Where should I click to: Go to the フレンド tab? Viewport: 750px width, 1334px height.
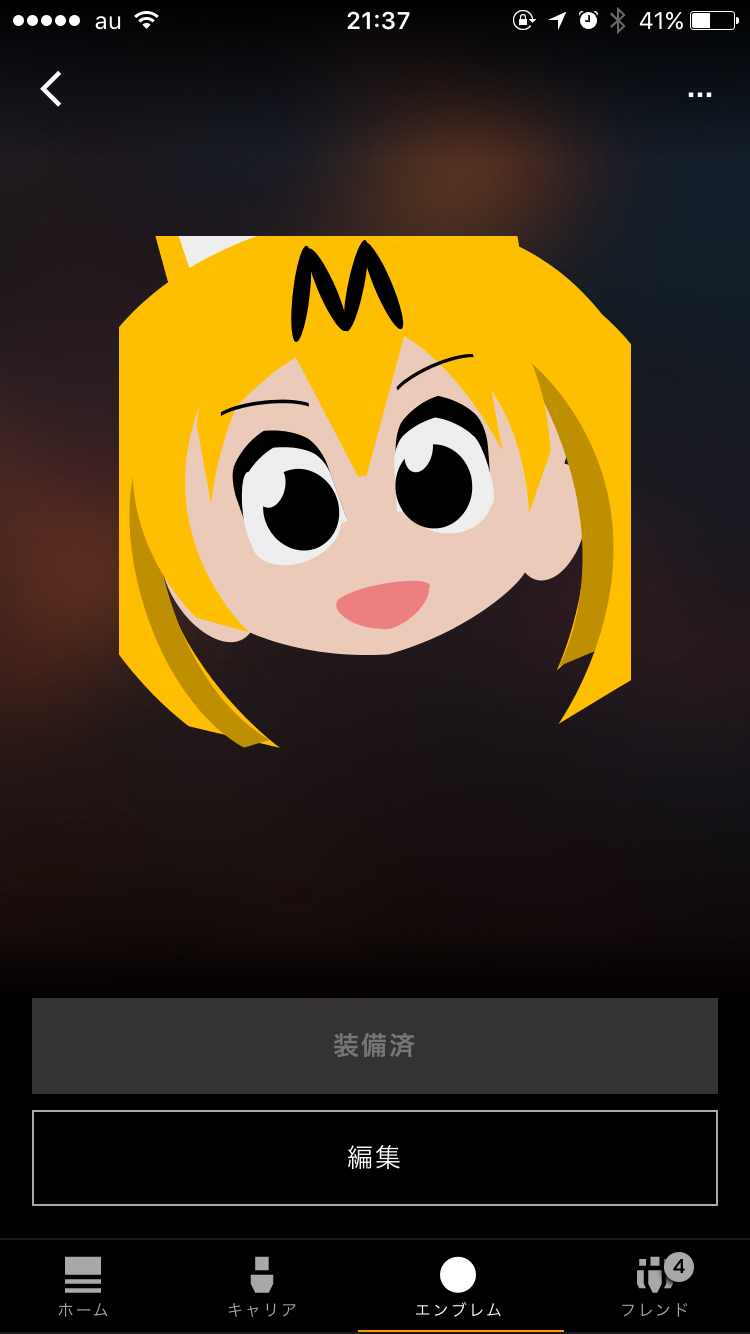655,1286
